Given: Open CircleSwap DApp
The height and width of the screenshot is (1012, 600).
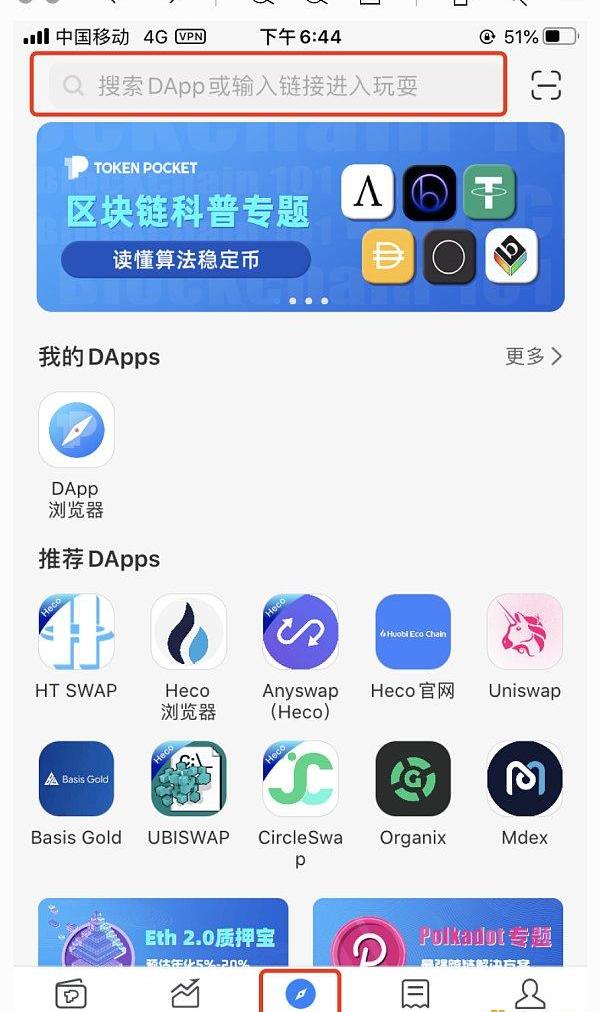Looking at the screenshot, I should pyautogui.click(x=300, y=779).
